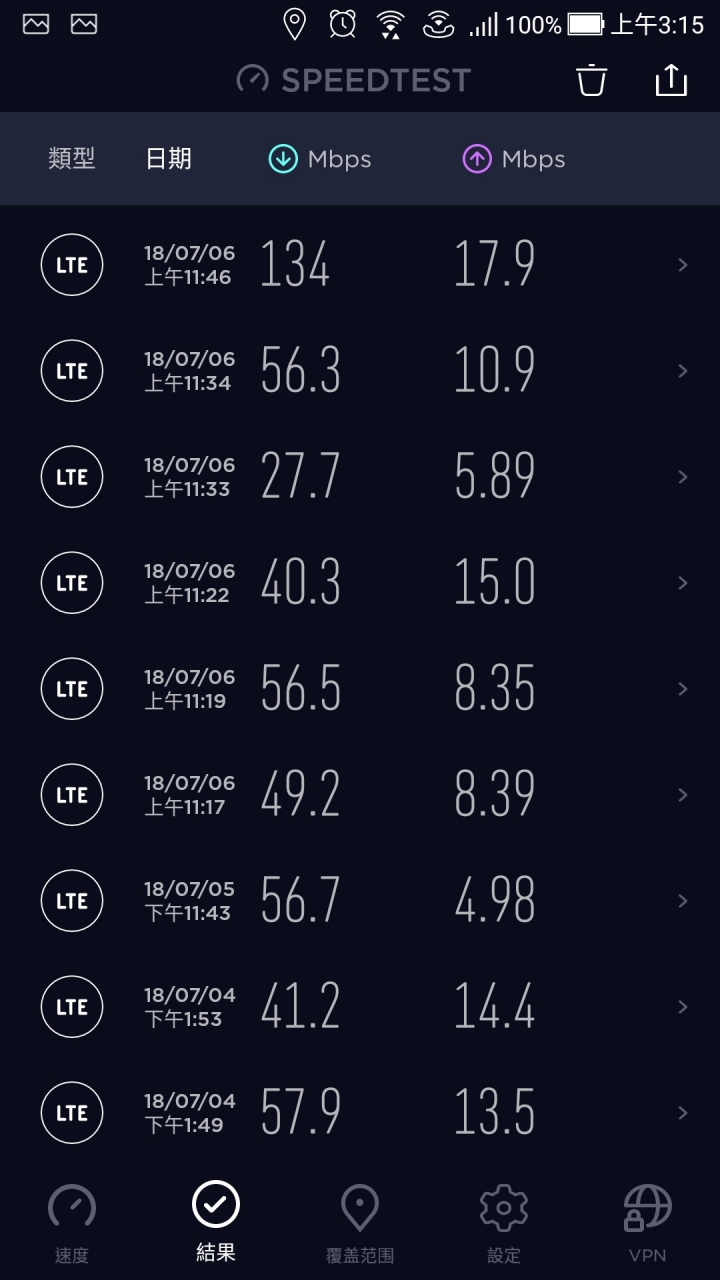This screenshot has height=1280, width=720.
Task: Go to the 覆蓋范围 coverage tab
Action: 360,1223
